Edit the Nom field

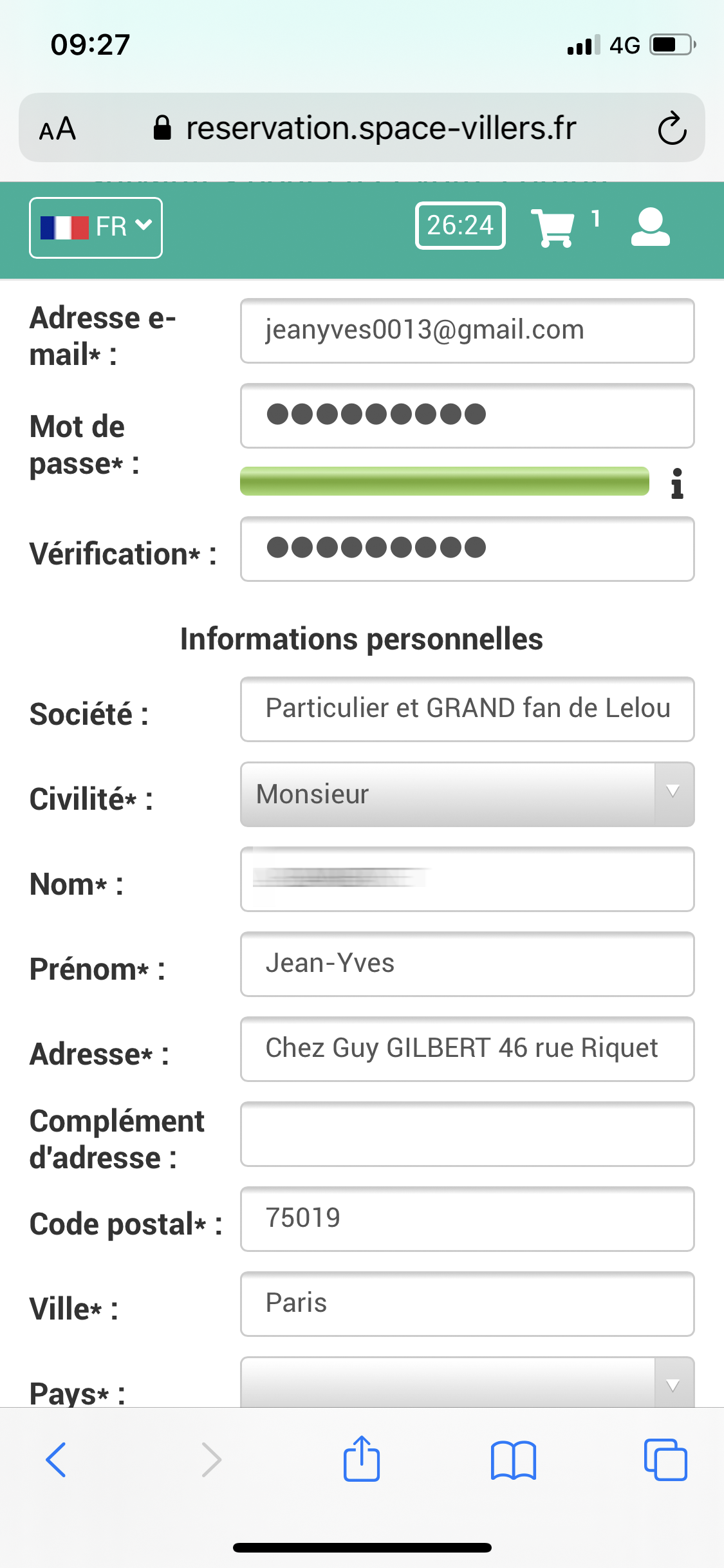[x=467, y=879]
